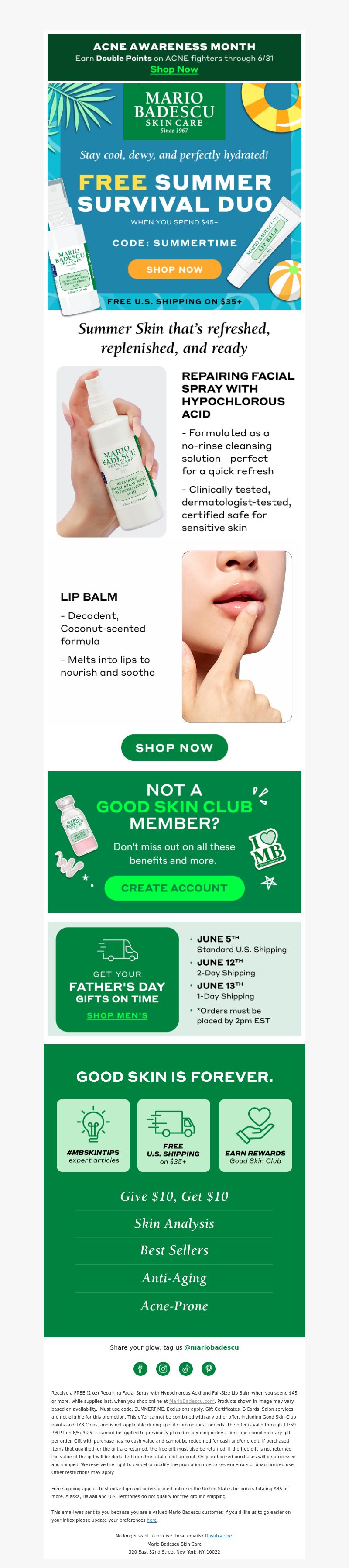Screen dimensions: 349x1568
Task: Open the Shop Men's link
Action: (x=117, y=1015)
